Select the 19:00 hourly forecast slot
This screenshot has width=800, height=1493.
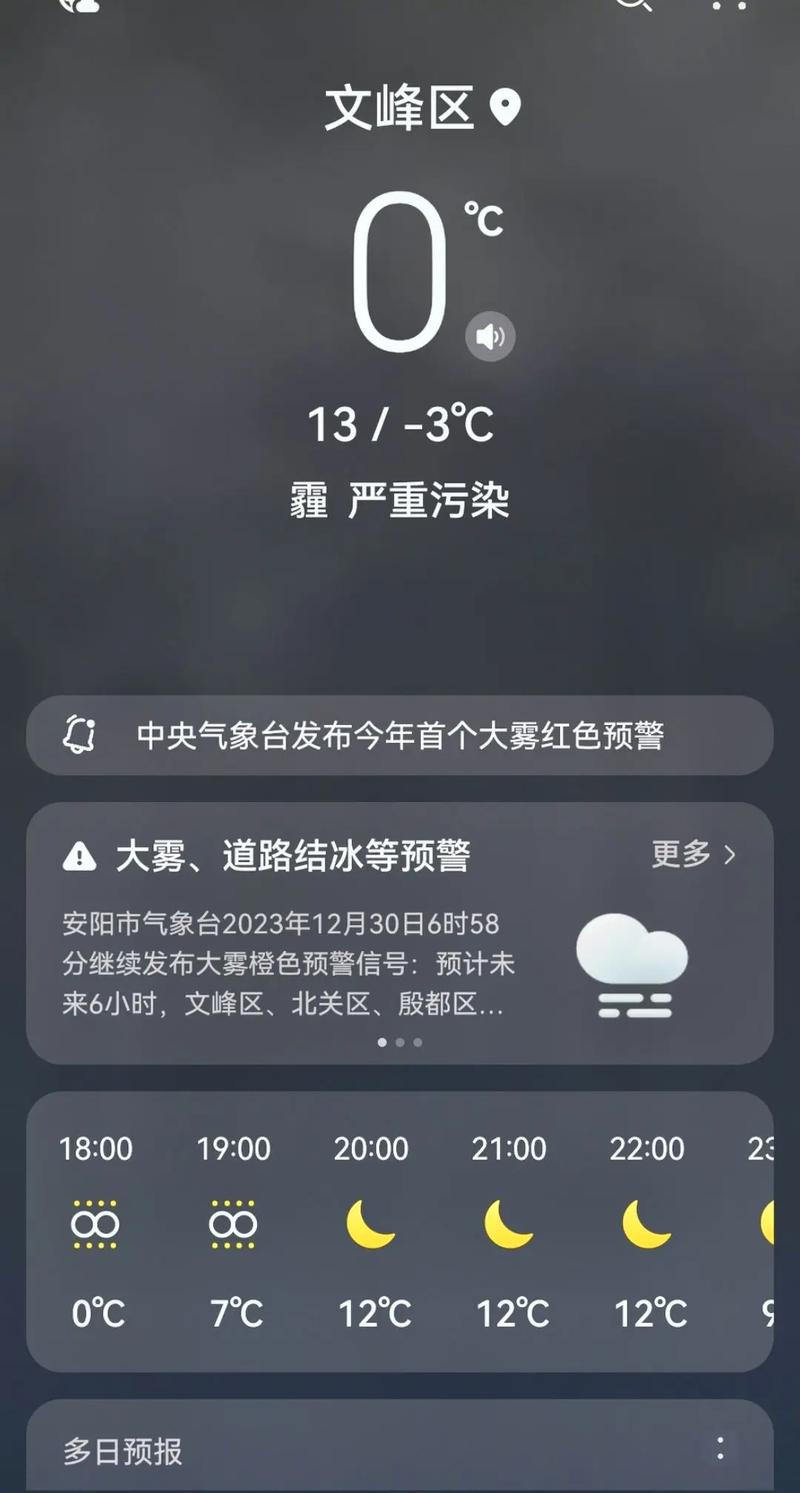pyautogui.click(x=233, y=1222)
